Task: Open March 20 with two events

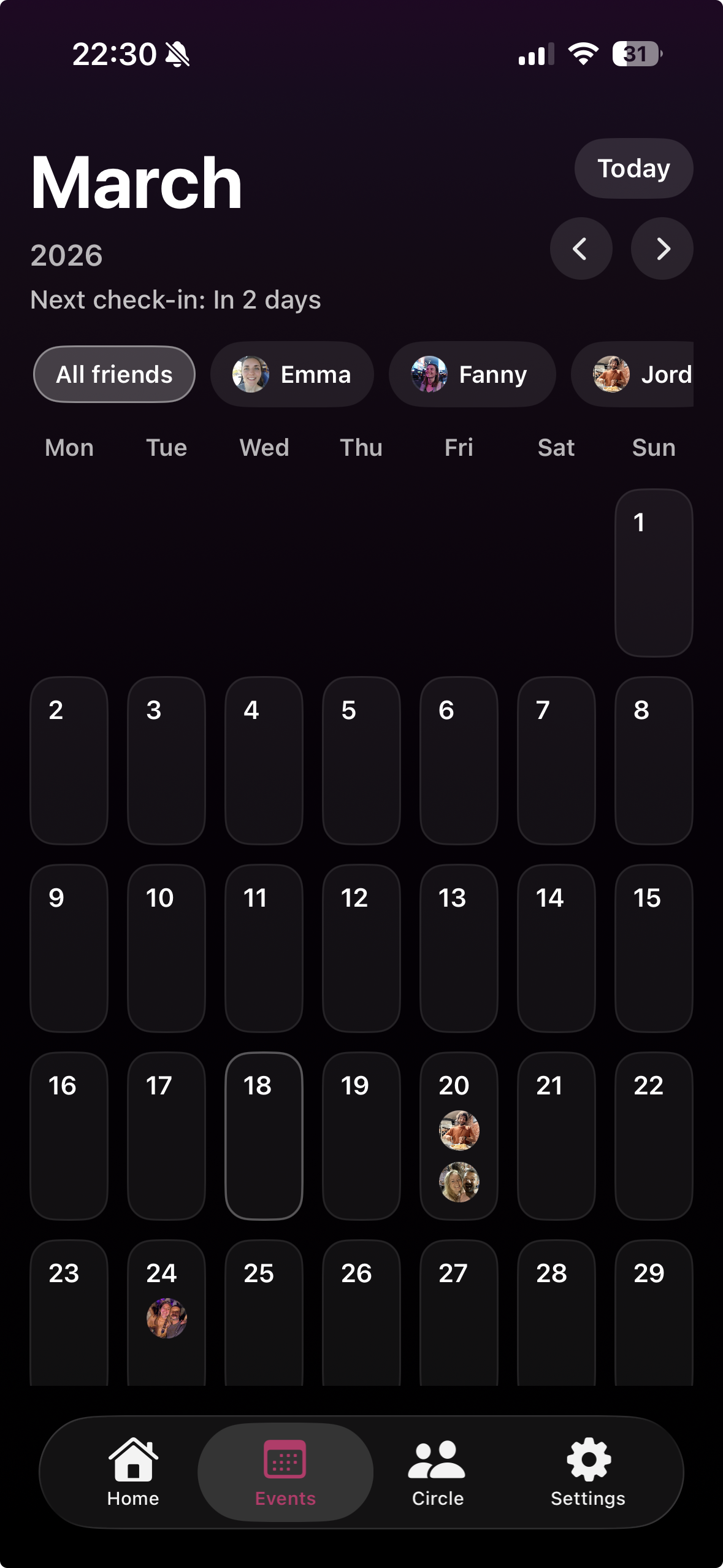Action: 459,1135
